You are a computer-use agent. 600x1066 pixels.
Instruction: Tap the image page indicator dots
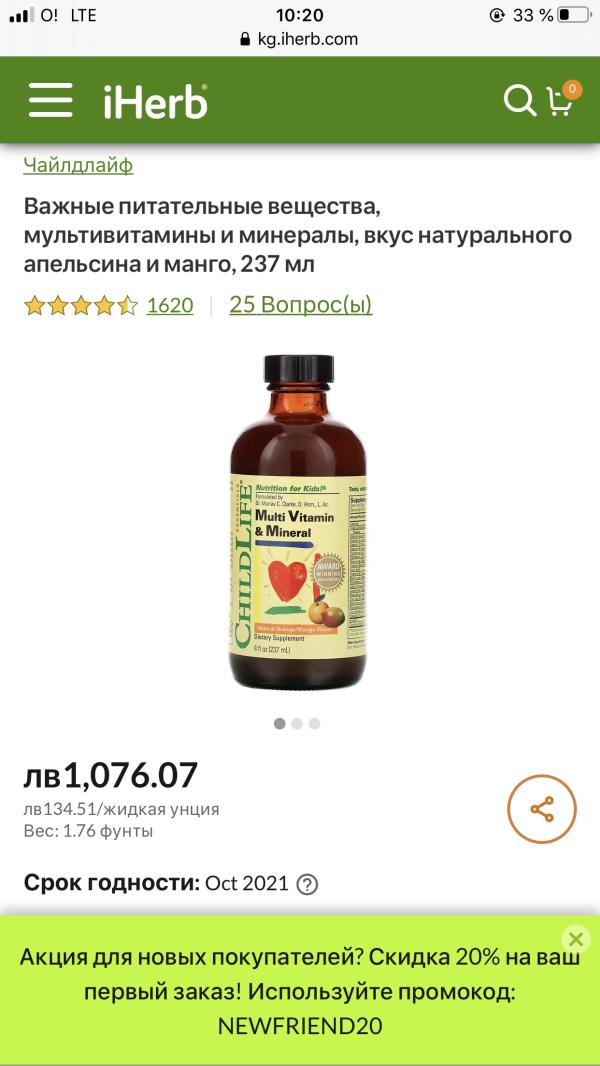tap(297, 724)
